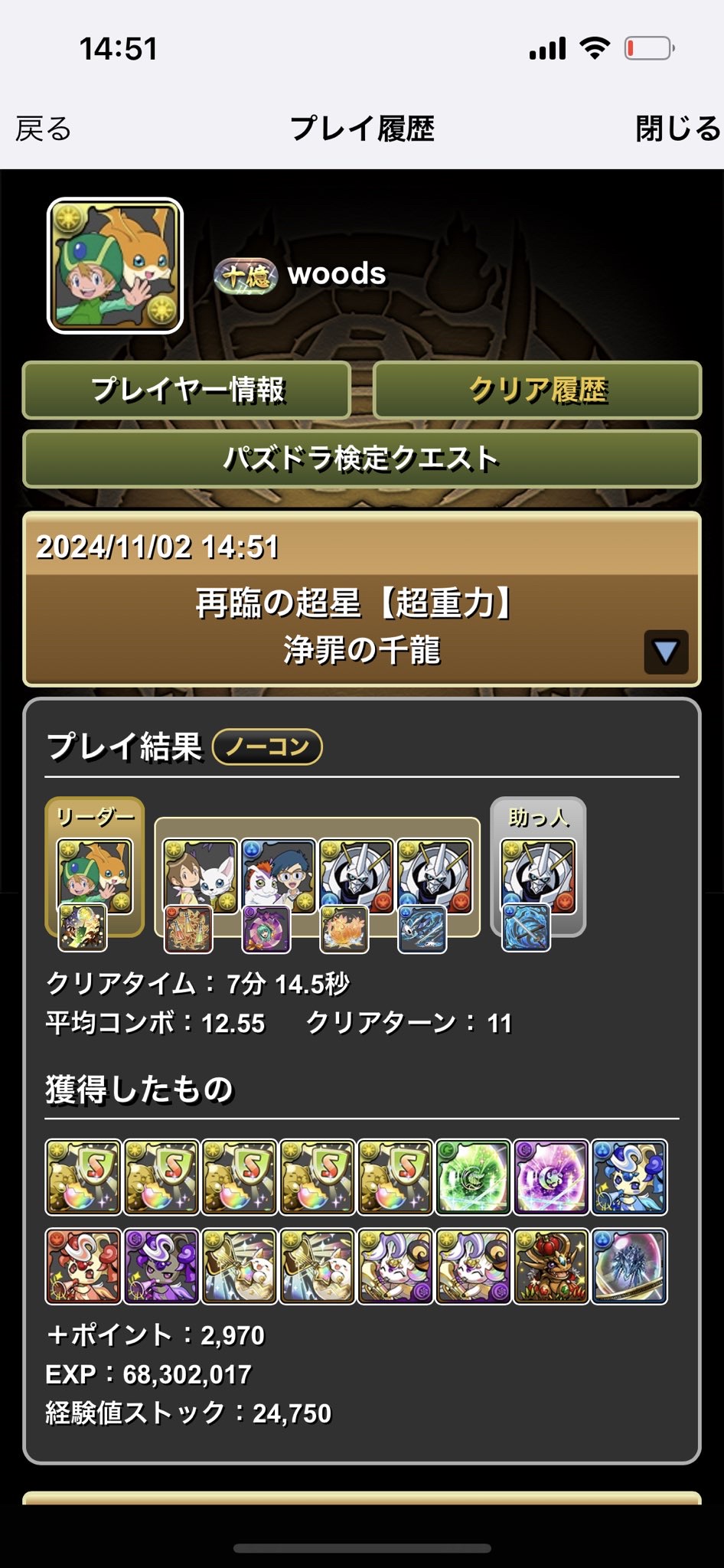Tap 戻る to go back

(44, 129)
